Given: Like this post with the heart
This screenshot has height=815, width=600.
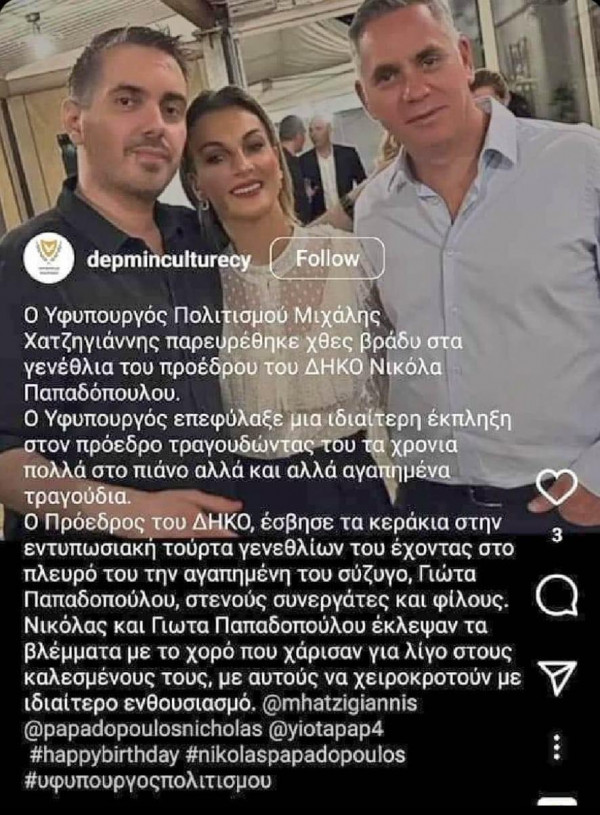Looking at the screenshot, I should click(x=558, y=486).
